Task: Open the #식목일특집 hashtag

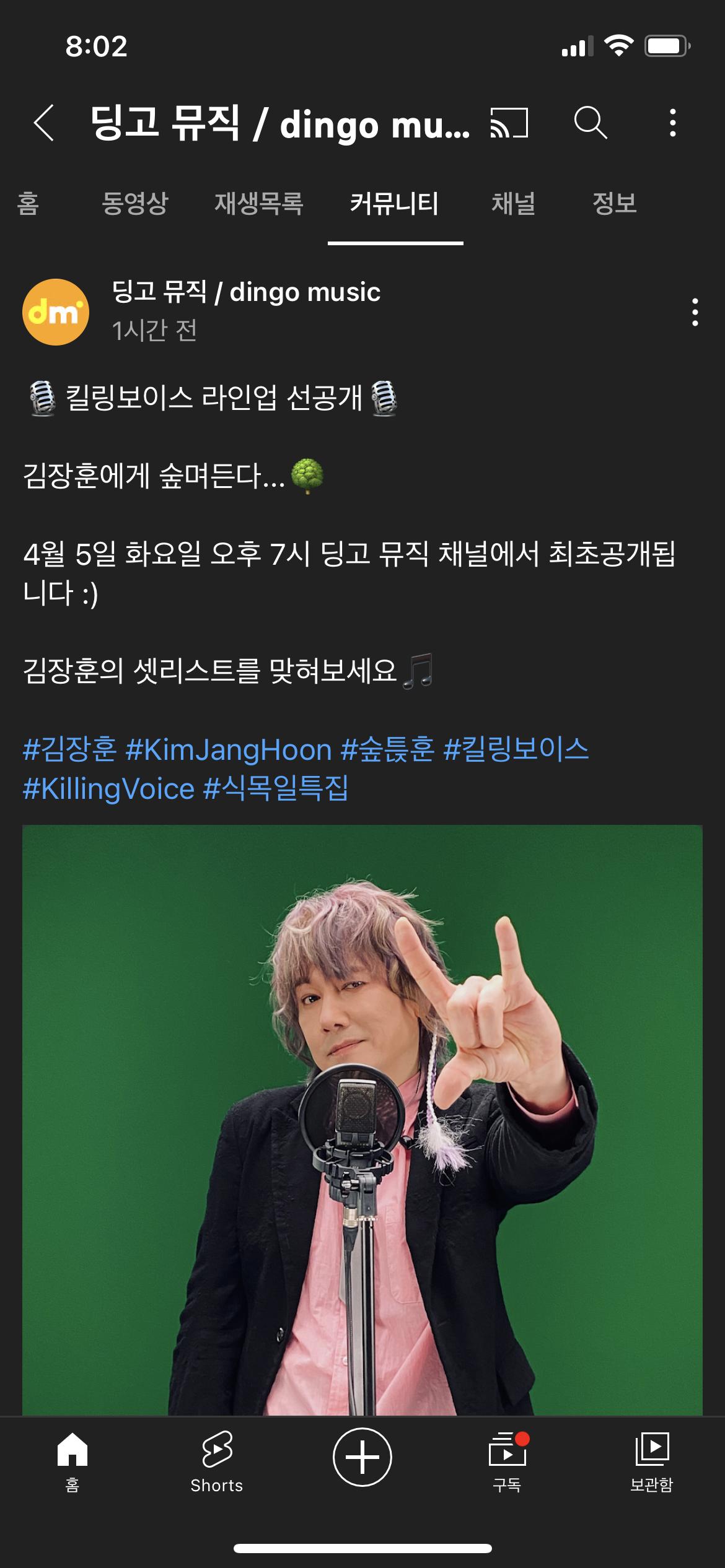Action: [x=276, y=790]
